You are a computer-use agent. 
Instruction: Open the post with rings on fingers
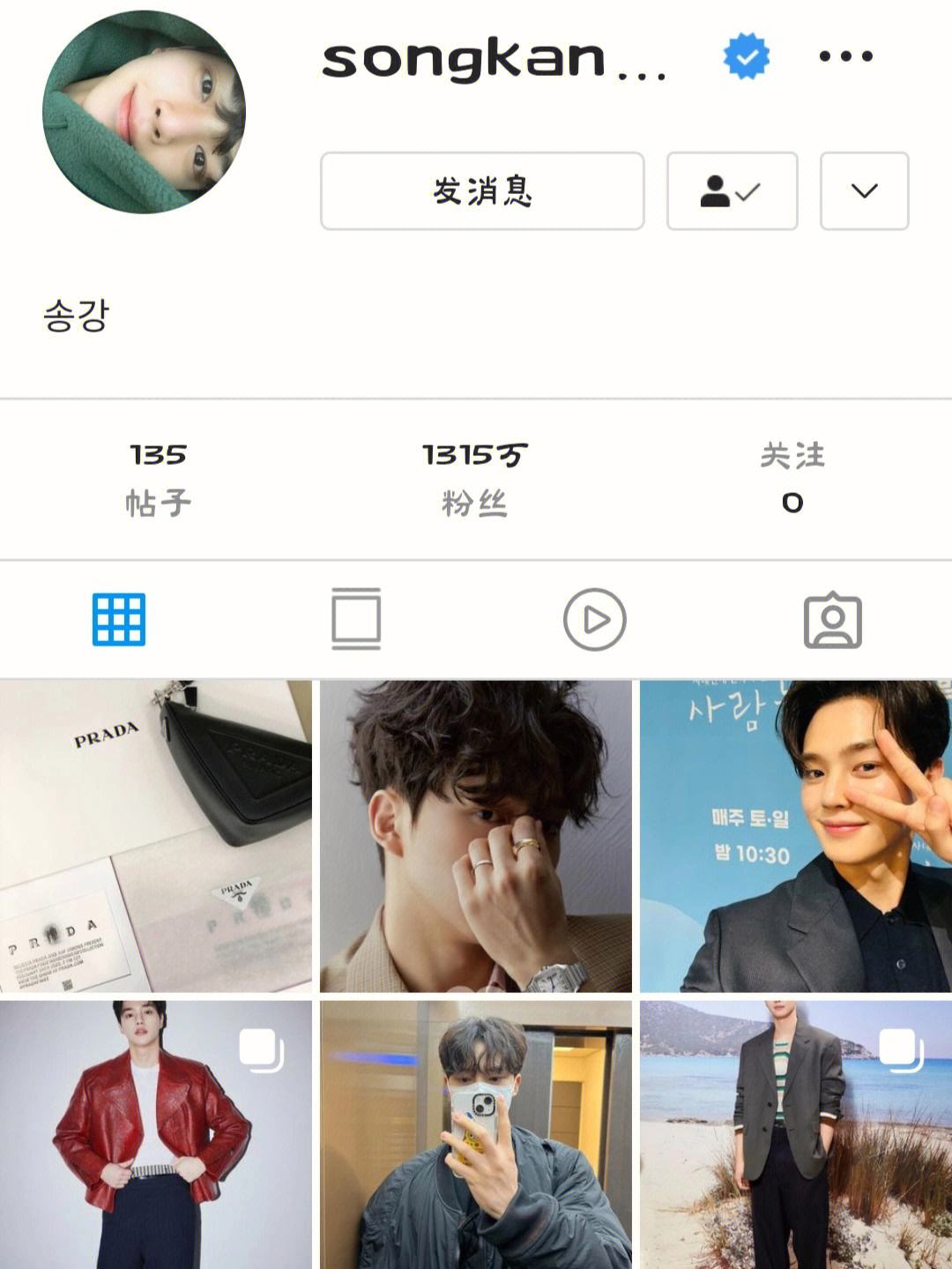coord(475,836)
